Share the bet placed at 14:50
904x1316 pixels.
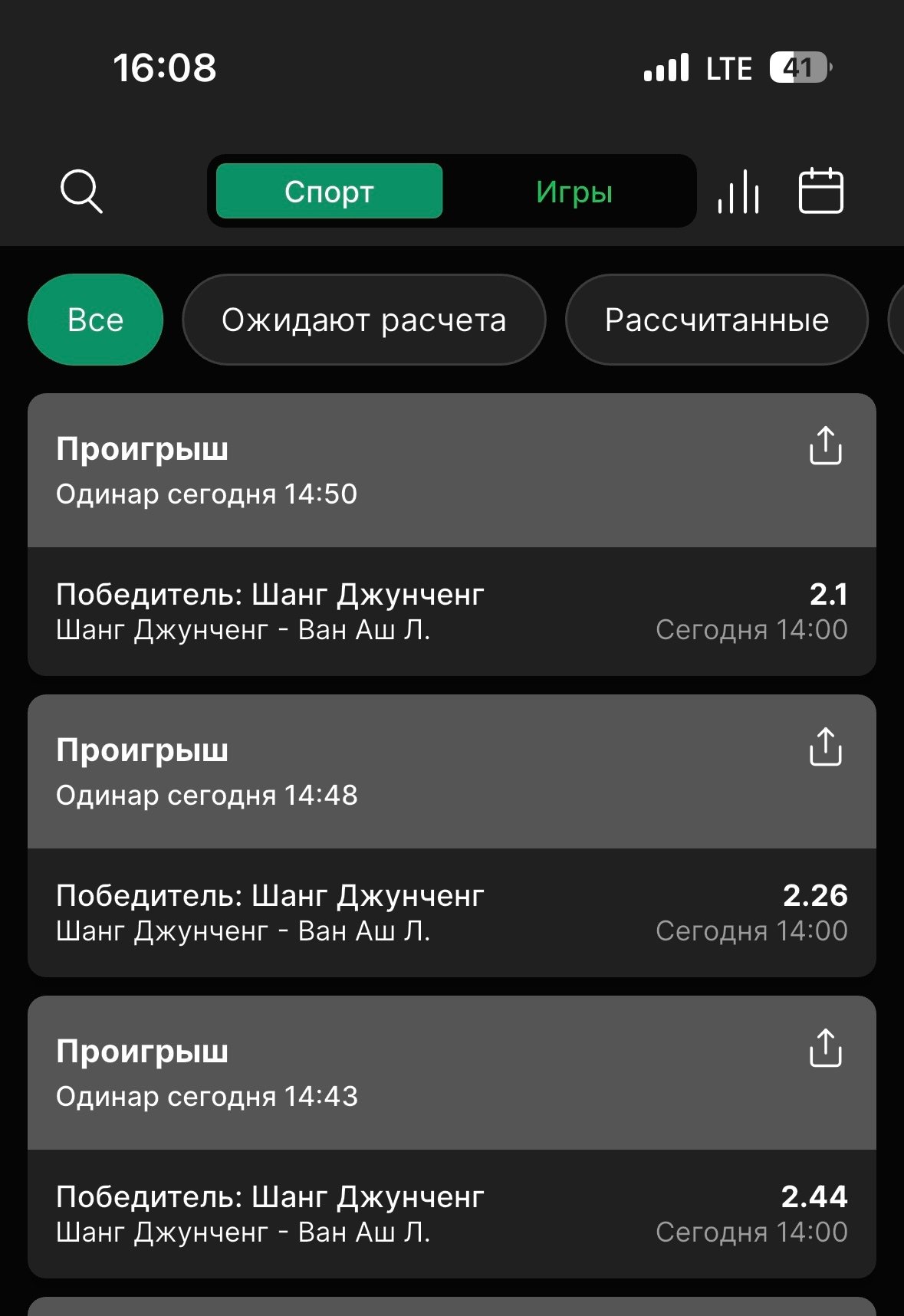pos(825,446)
